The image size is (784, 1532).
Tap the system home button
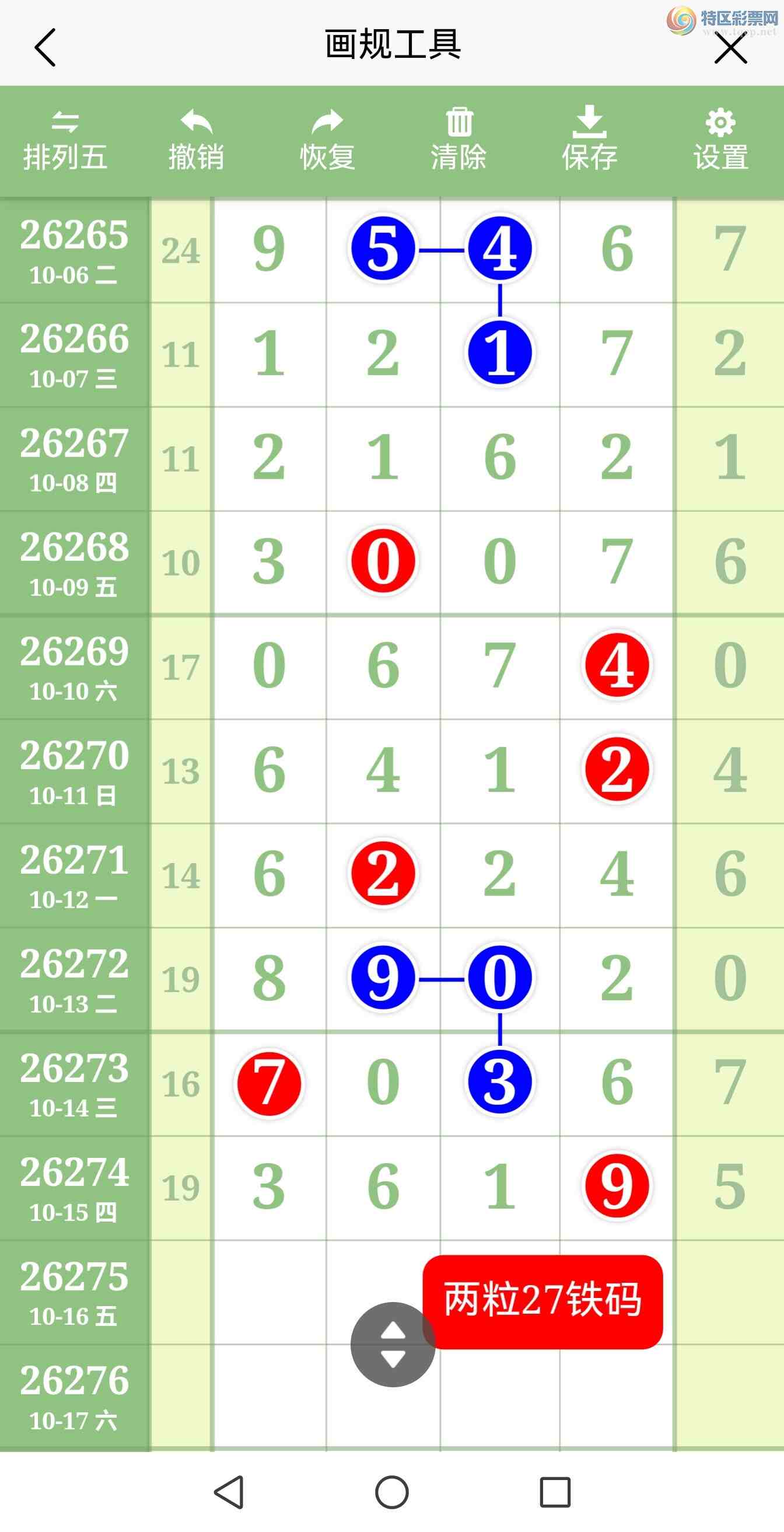(391, 1492)
